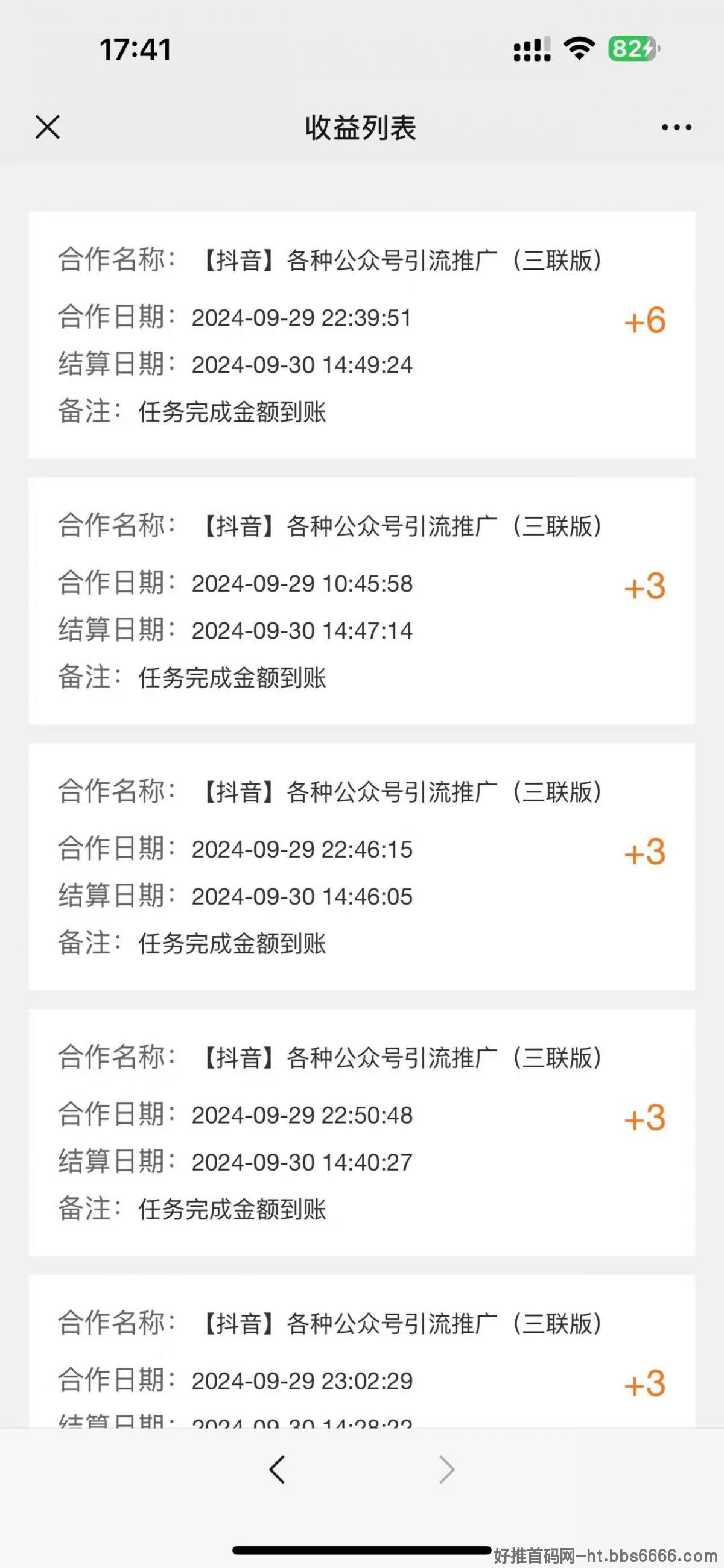Close the 收益列表 page
The height and width of the screenshot is (1568, 724).
48,127
